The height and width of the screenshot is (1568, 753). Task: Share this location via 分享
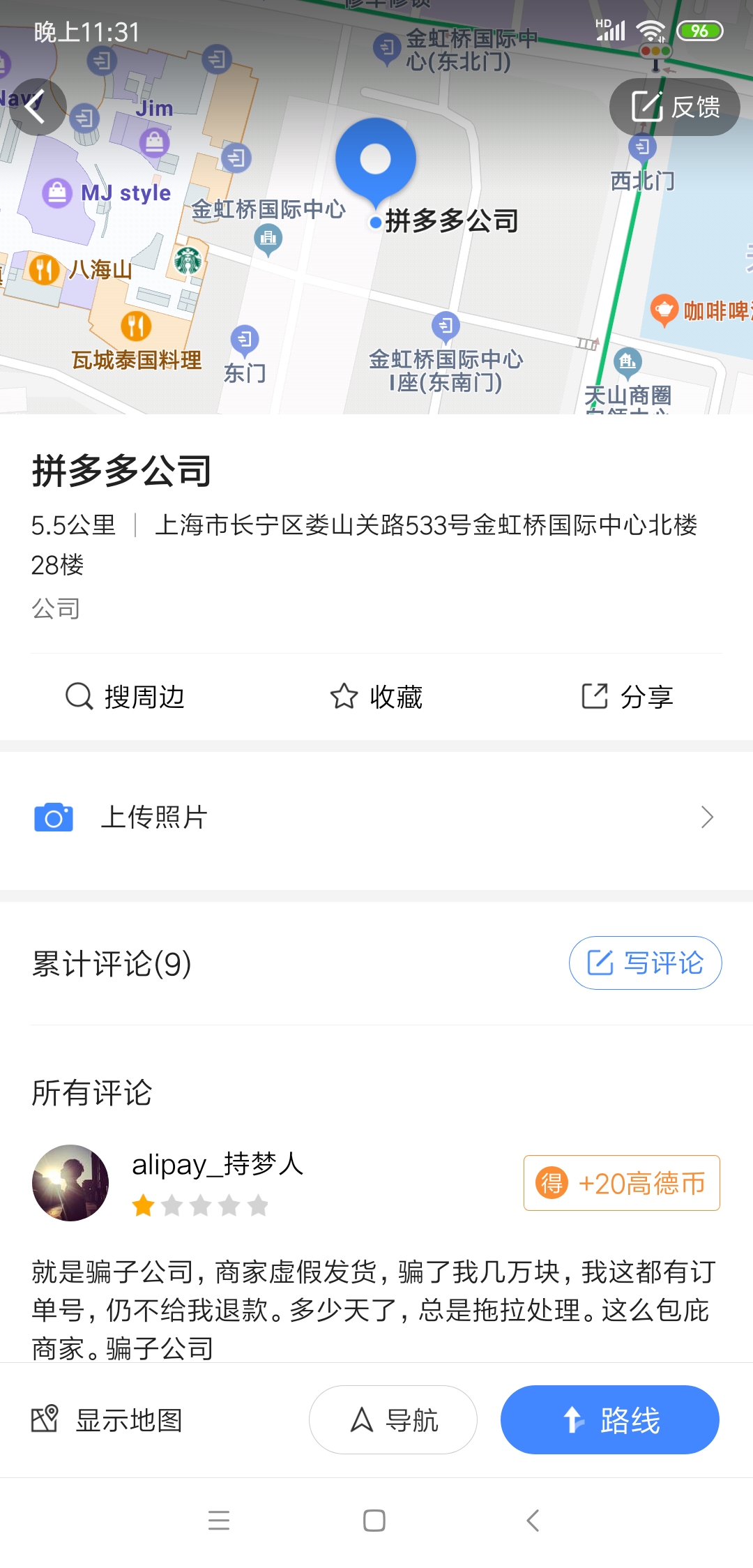click(627, 696)
